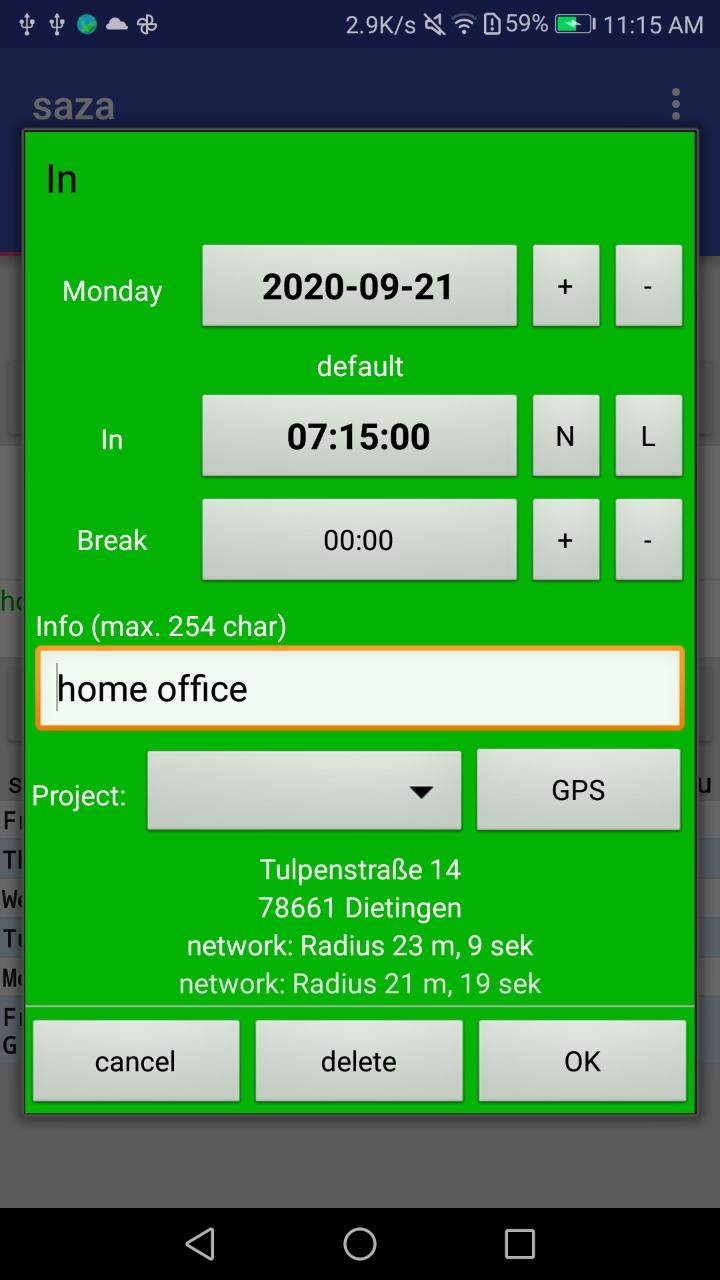The height and width of the screenshot is (1280, 720).
Task: Expand the Project dropdown
Action: coord(304,791)
